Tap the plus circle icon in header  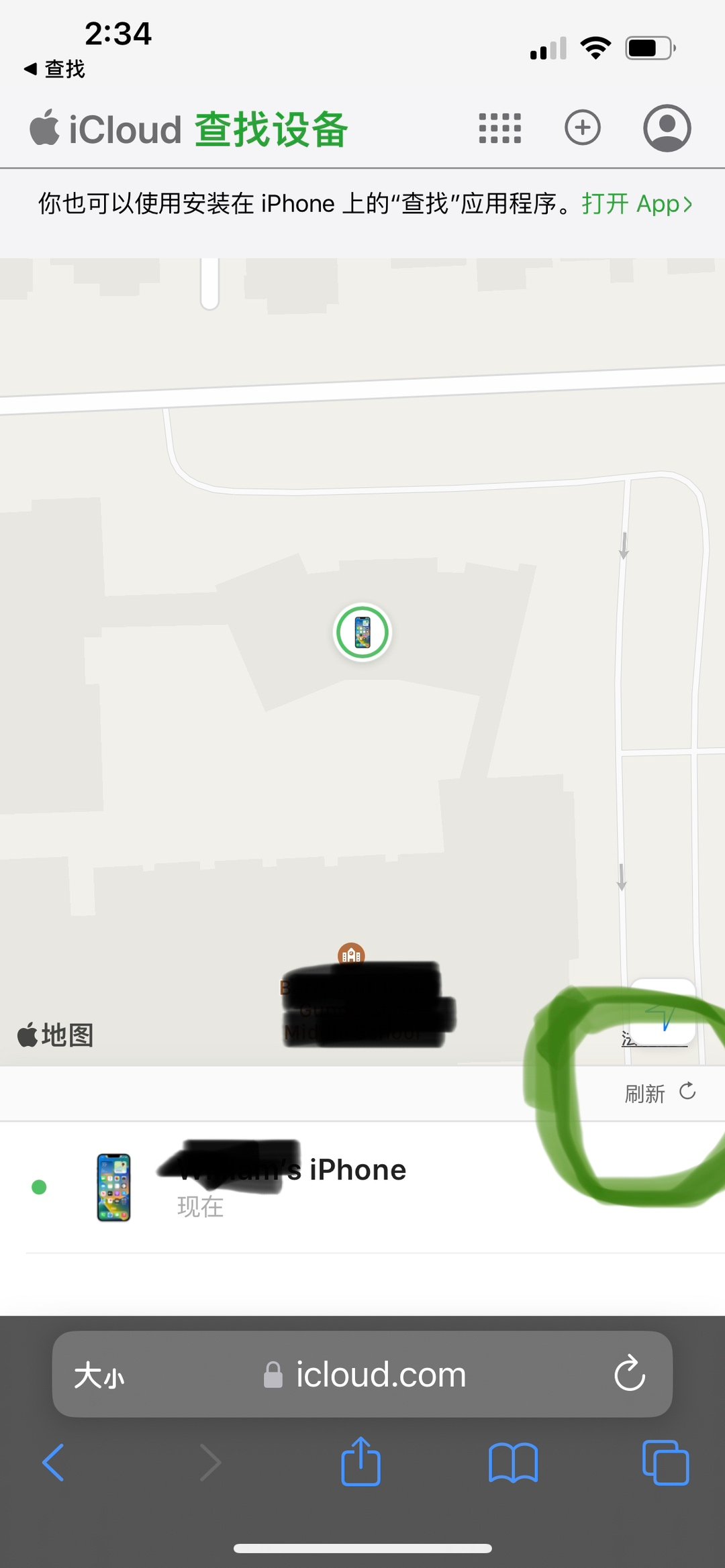tap(582, 127)
